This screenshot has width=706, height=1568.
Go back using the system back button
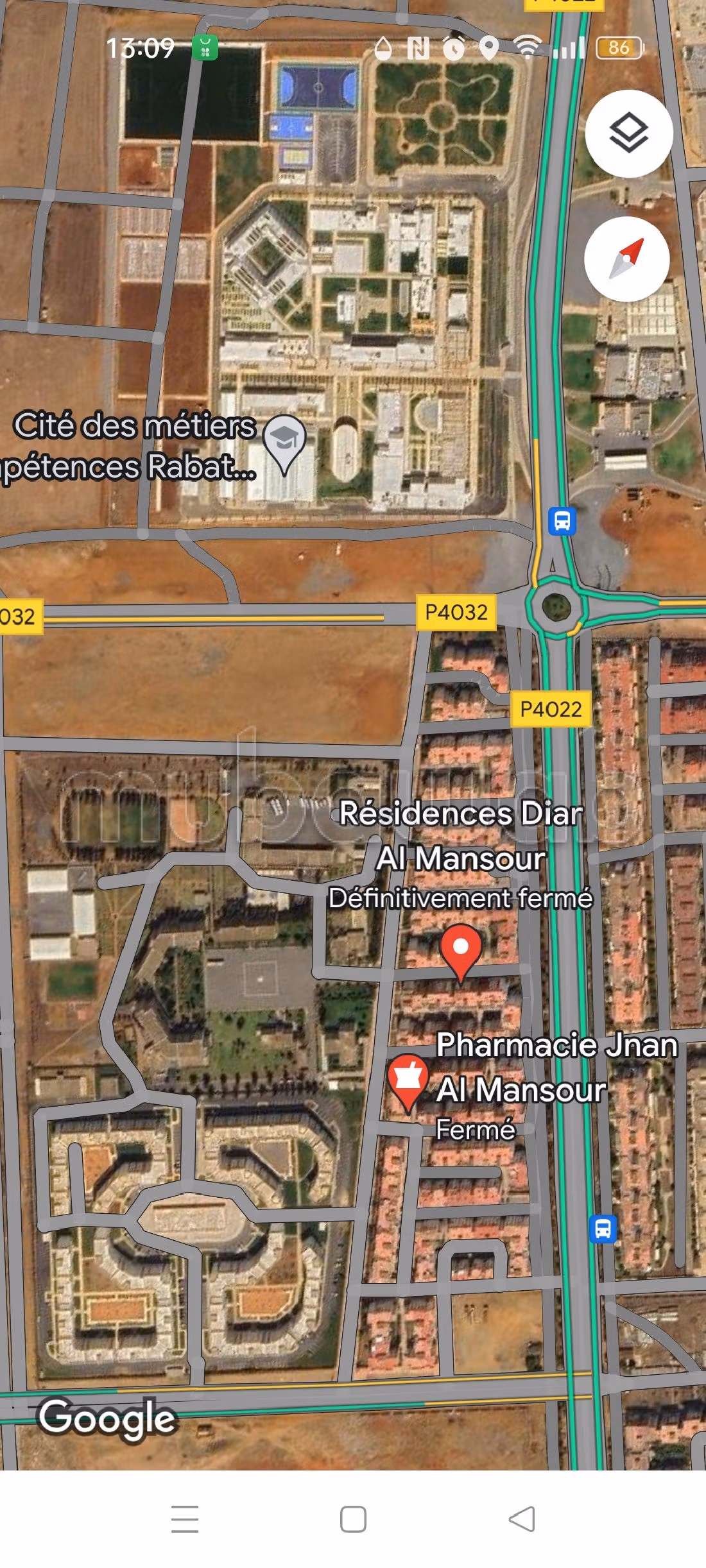click(x=522, y=1519)
